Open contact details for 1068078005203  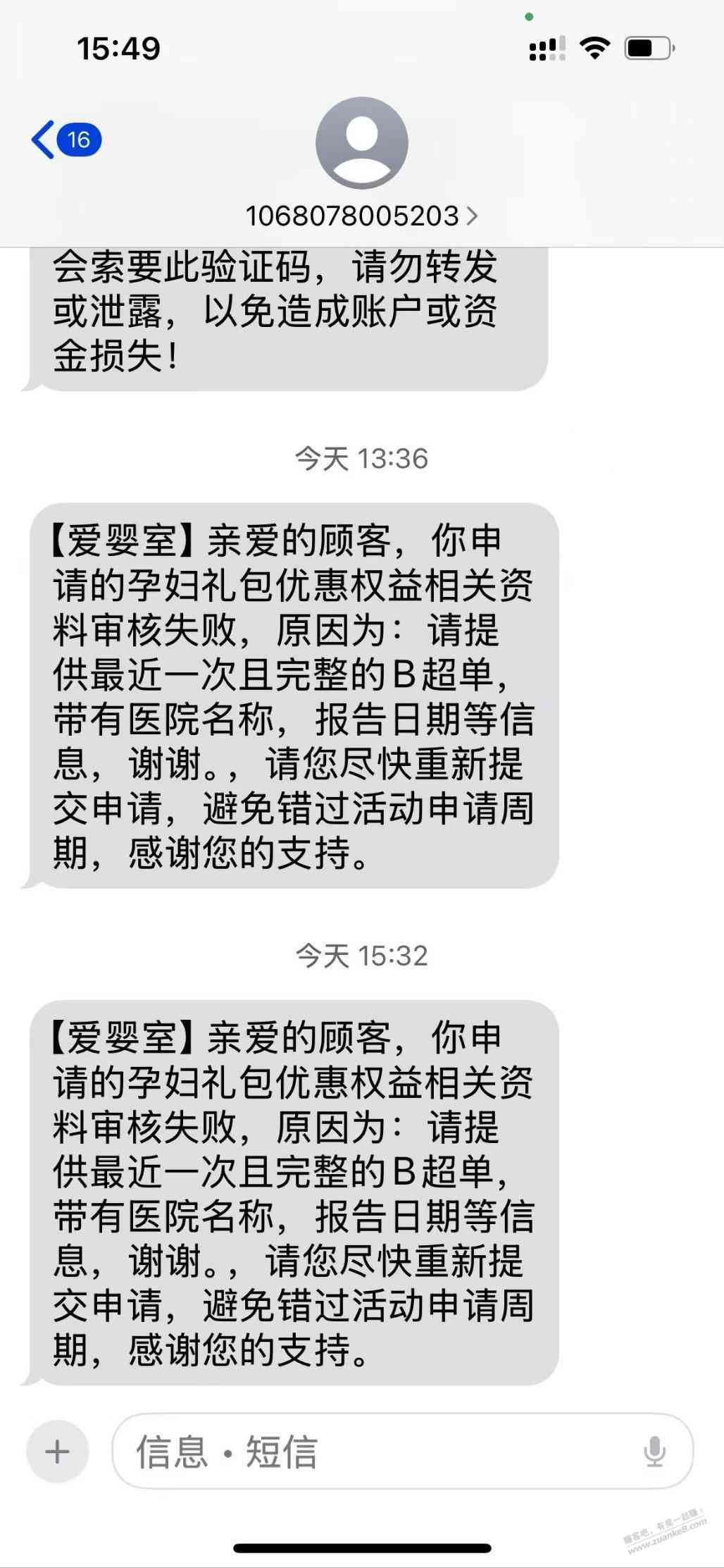click(x=361, y=215)
